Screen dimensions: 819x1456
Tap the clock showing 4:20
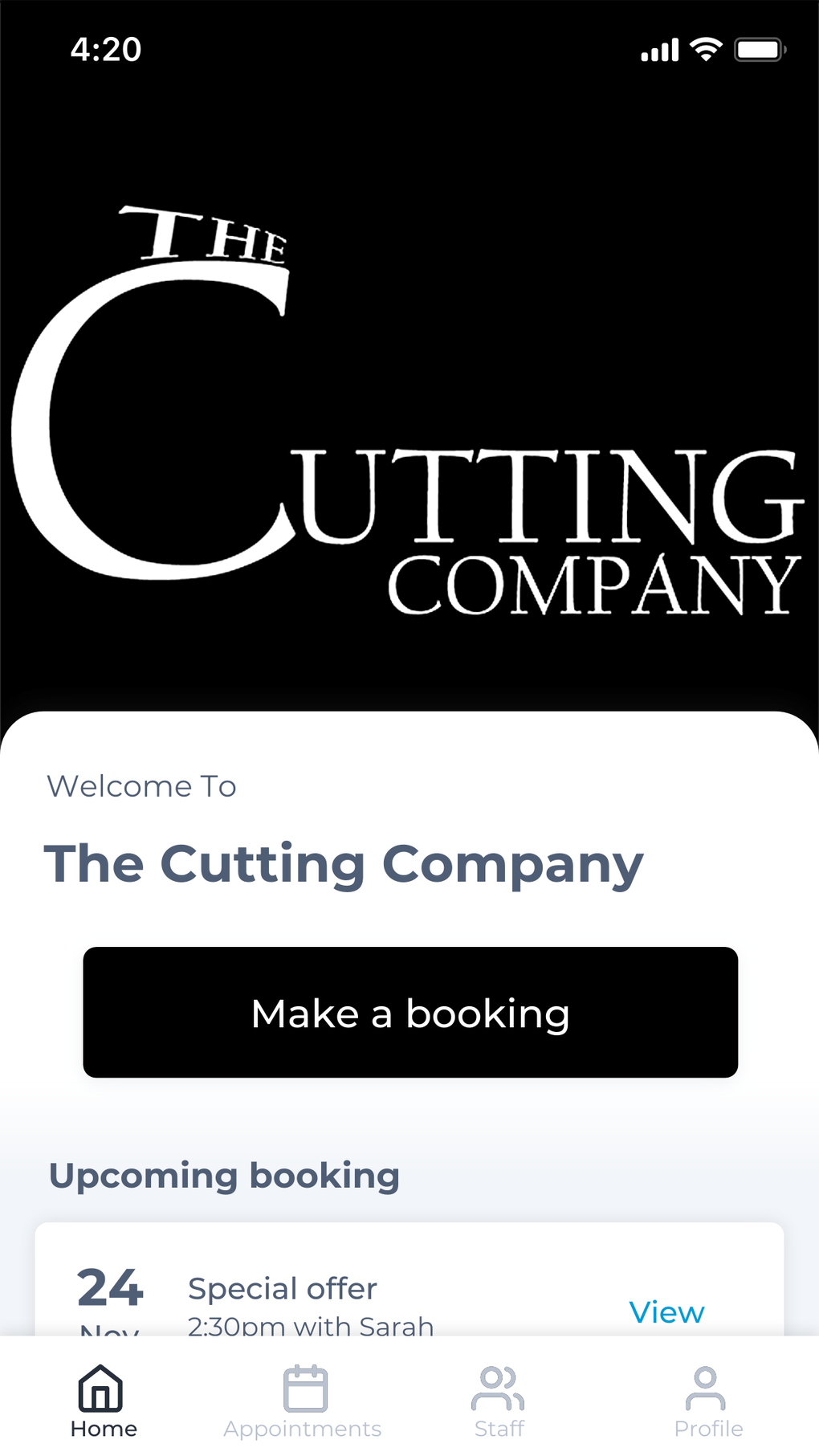click(x=106, y=50)
